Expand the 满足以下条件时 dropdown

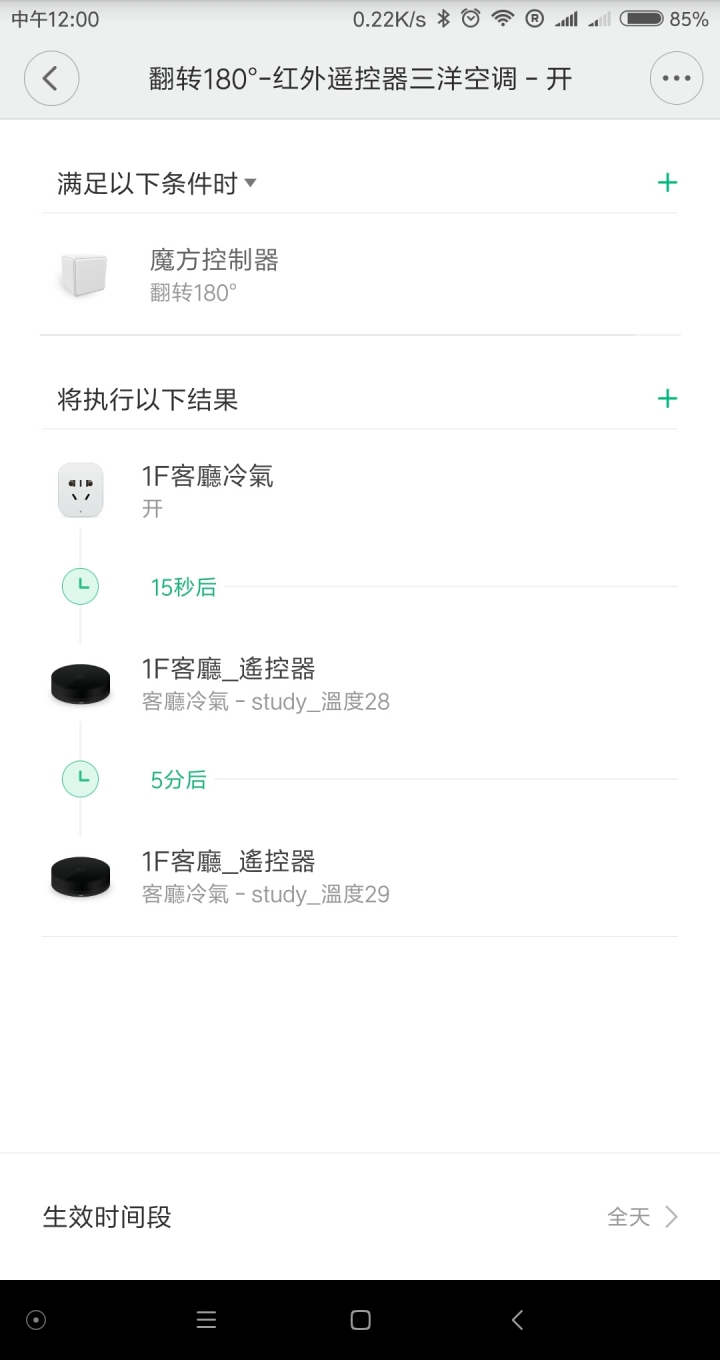pyautogui.click(x=157, y=183)
